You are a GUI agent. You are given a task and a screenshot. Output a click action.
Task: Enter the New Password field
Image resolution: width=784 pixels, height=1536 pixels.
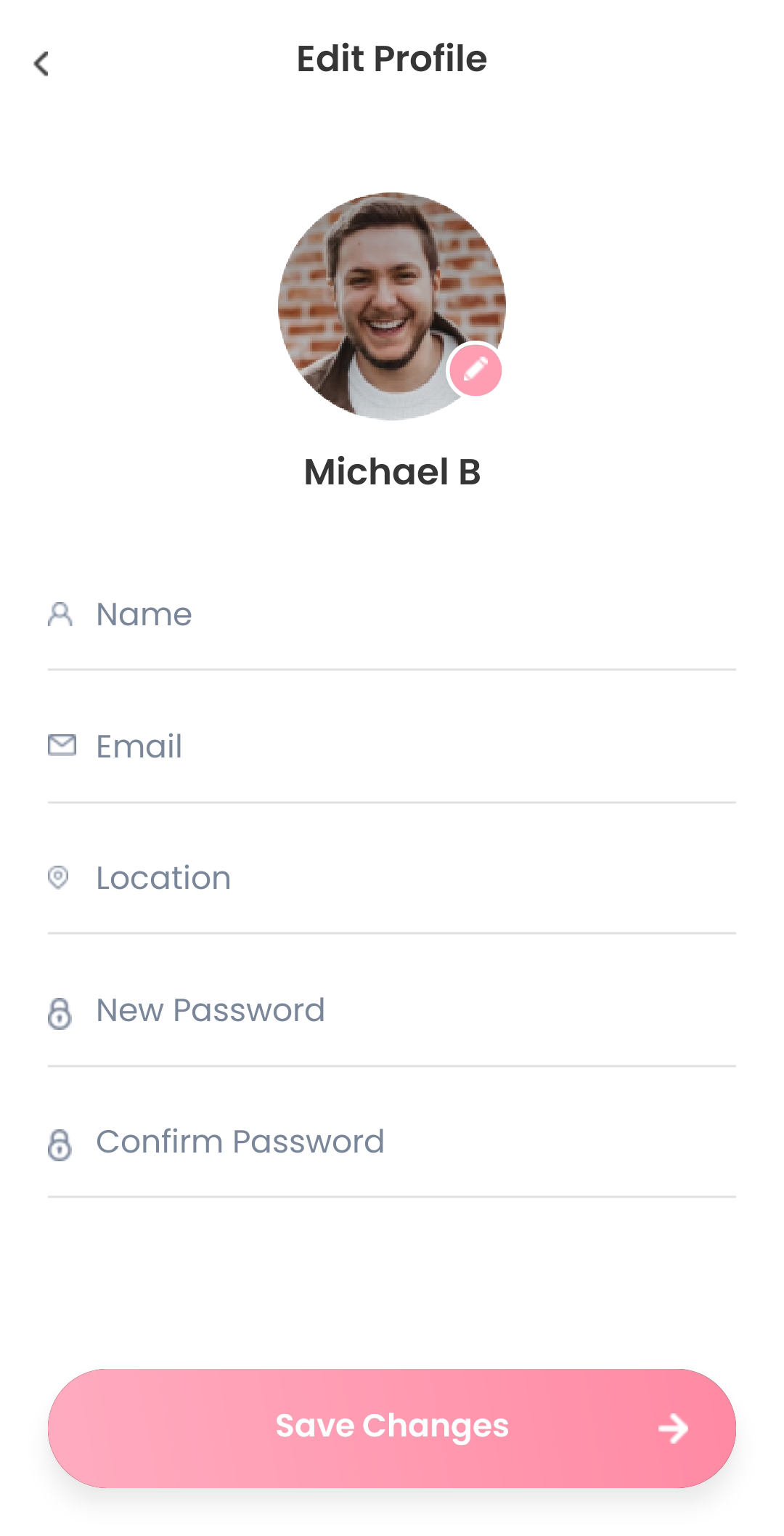(x=392, y=1011)
